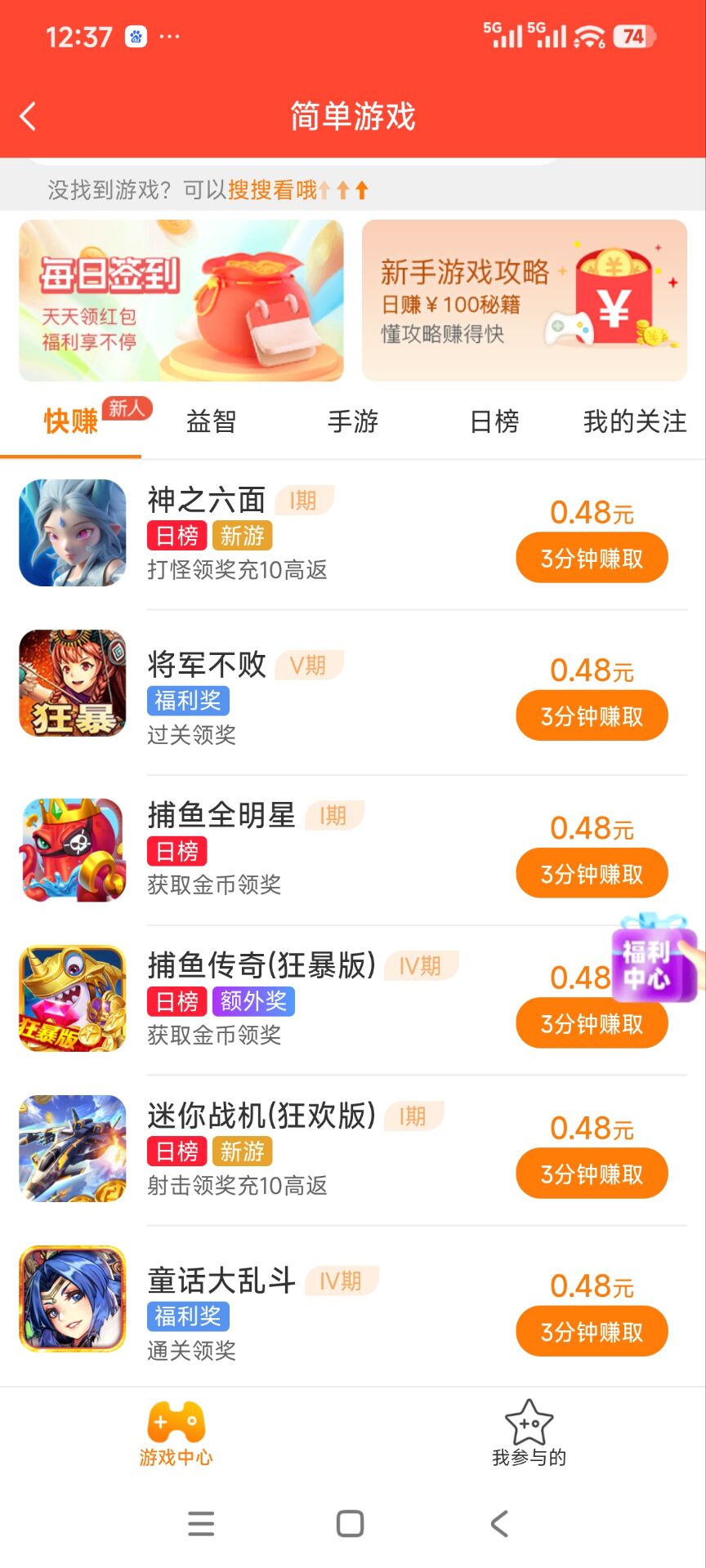Tap 3分钟赚取 next to 神之六面
Screen dimensions: 706x1568
coord(591,557)
